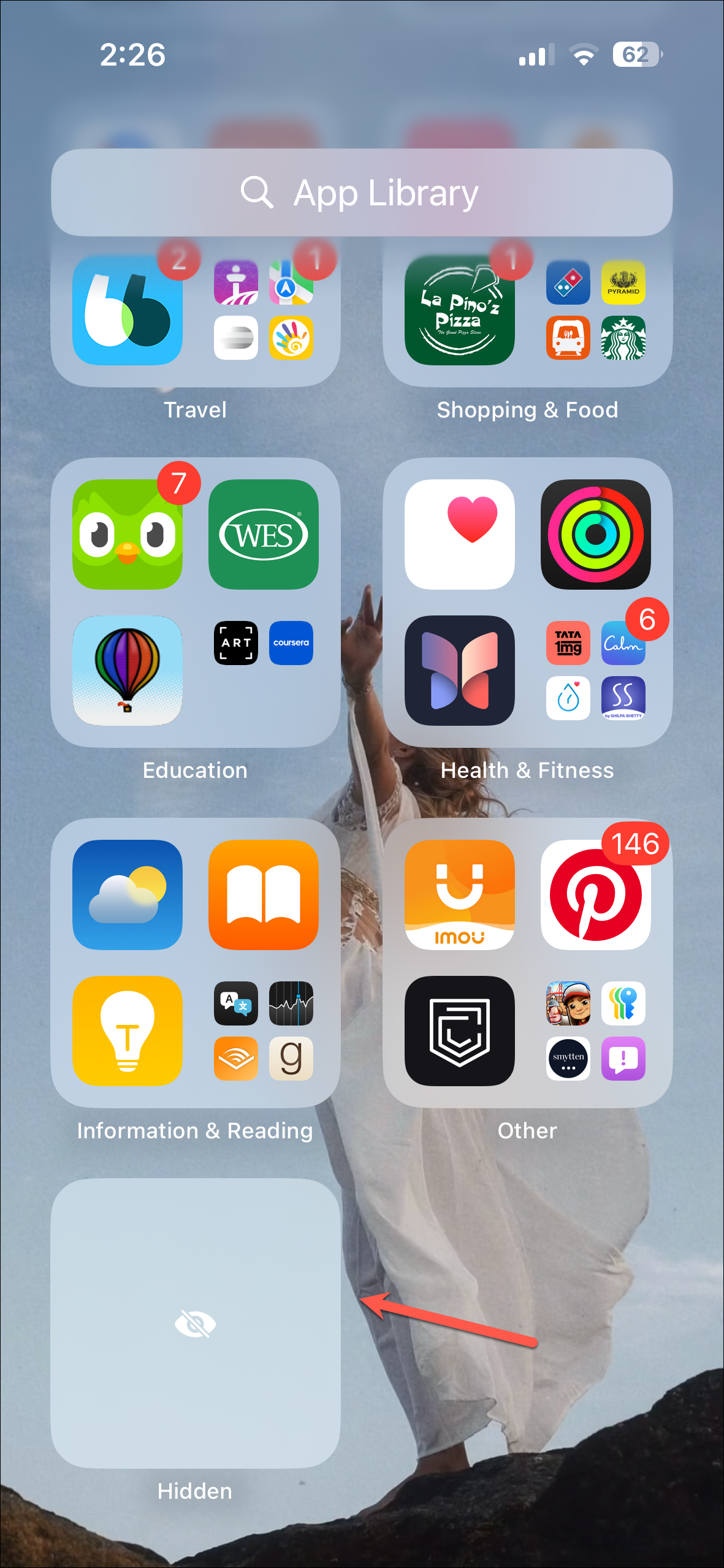This screenshot has height=1568, width=724.
Task: Expand the Health & Fitness small app group
Action: tap(596, 670)
